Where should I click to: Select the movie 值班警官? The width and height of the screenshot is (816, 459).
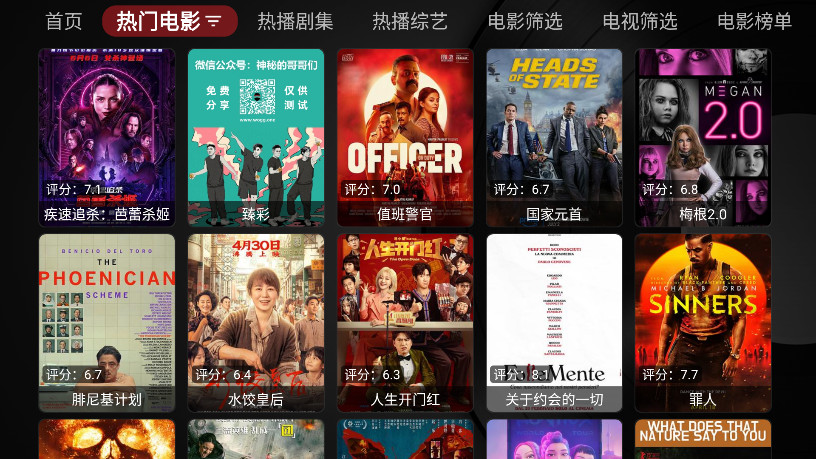point(405,137)
